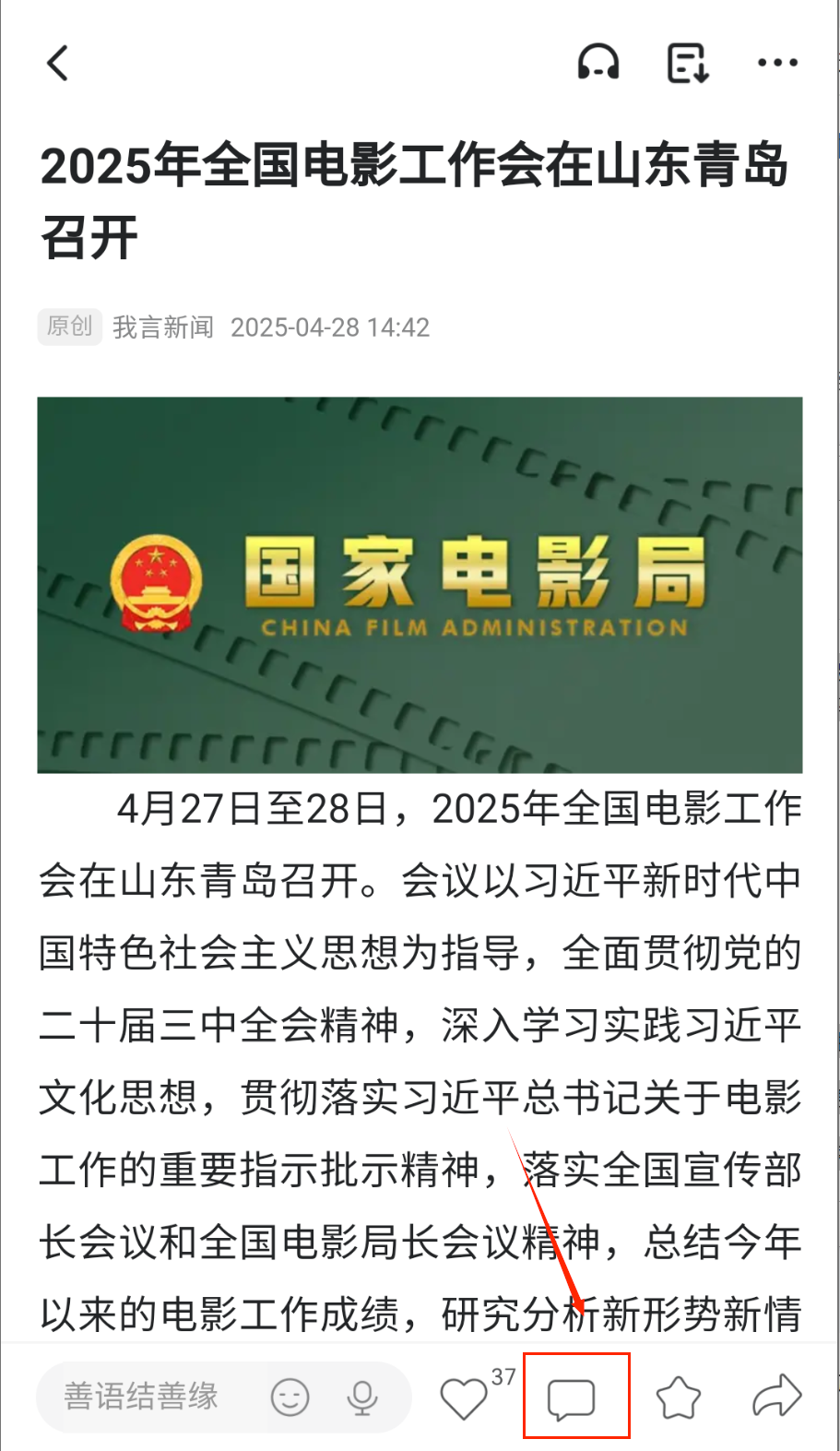Go back using the top-left arrow
840x1451 pixels.
point(58,64)
